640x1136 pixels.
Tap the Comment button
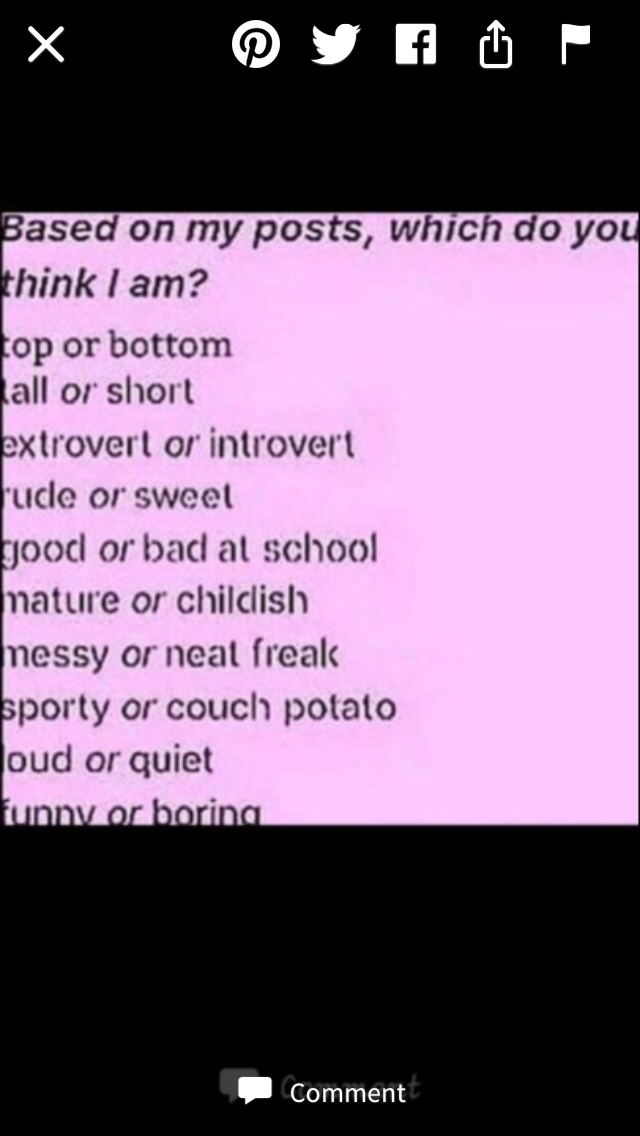point(322,1092)
